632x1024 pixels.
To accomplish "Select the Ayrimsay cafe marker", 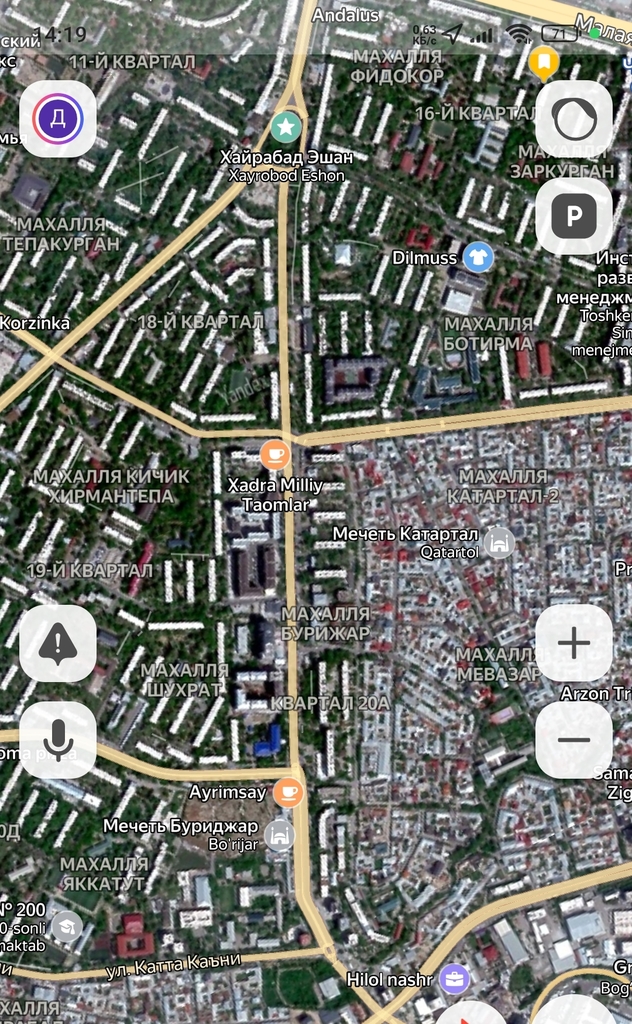I will (x=289, y=792).
